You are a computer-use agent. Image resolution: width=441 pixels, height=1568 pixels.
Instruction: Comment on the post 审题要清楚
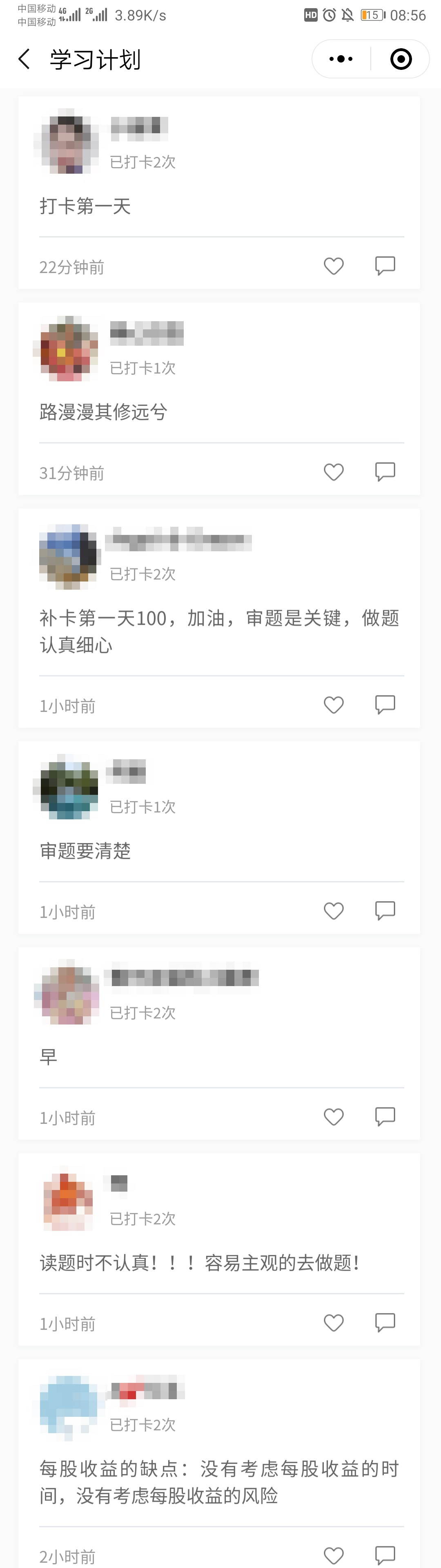pyautogui.click(x=385, y=910)
